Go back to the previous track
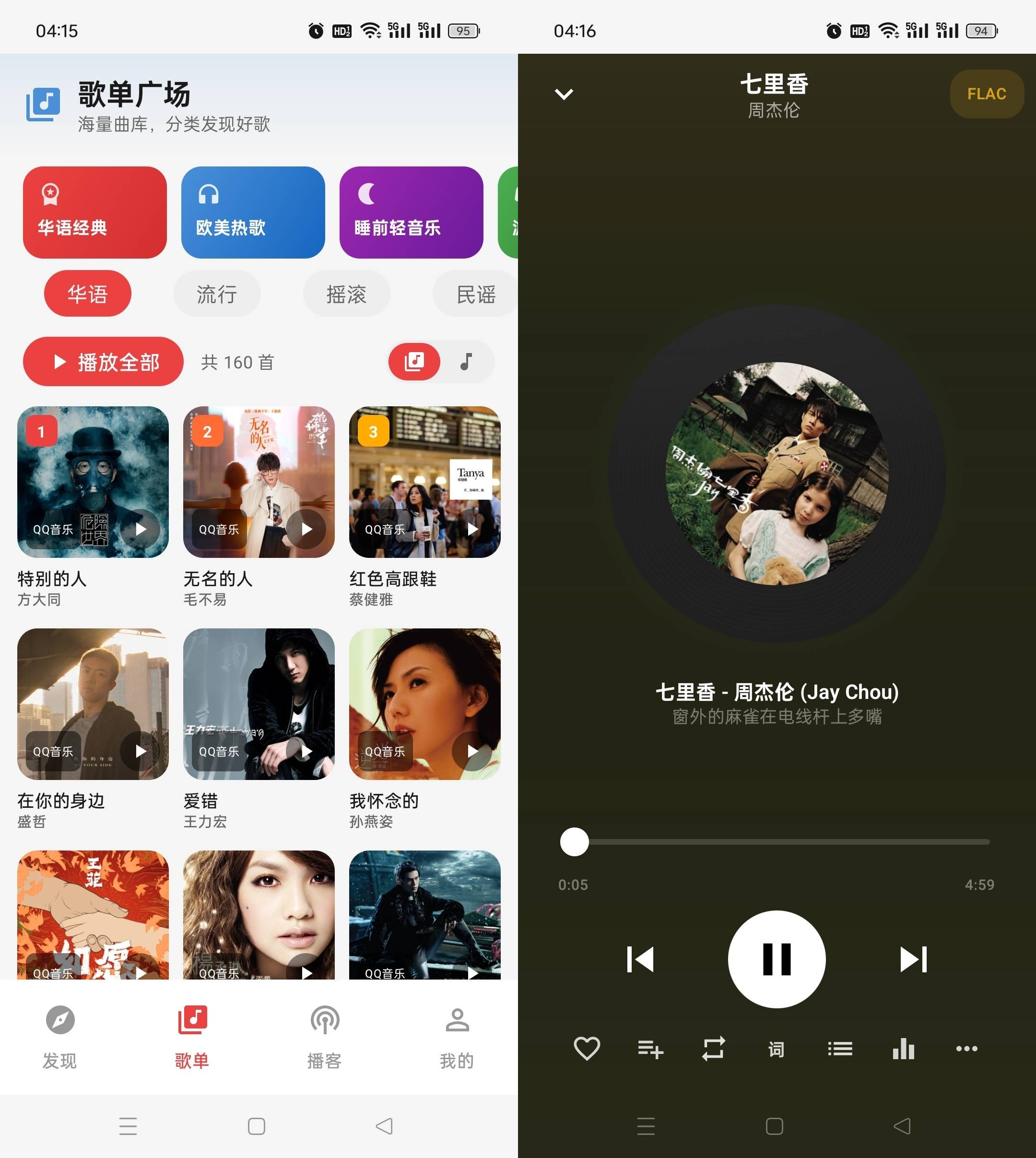The image size is (1036, 1158). coord(640,959)
